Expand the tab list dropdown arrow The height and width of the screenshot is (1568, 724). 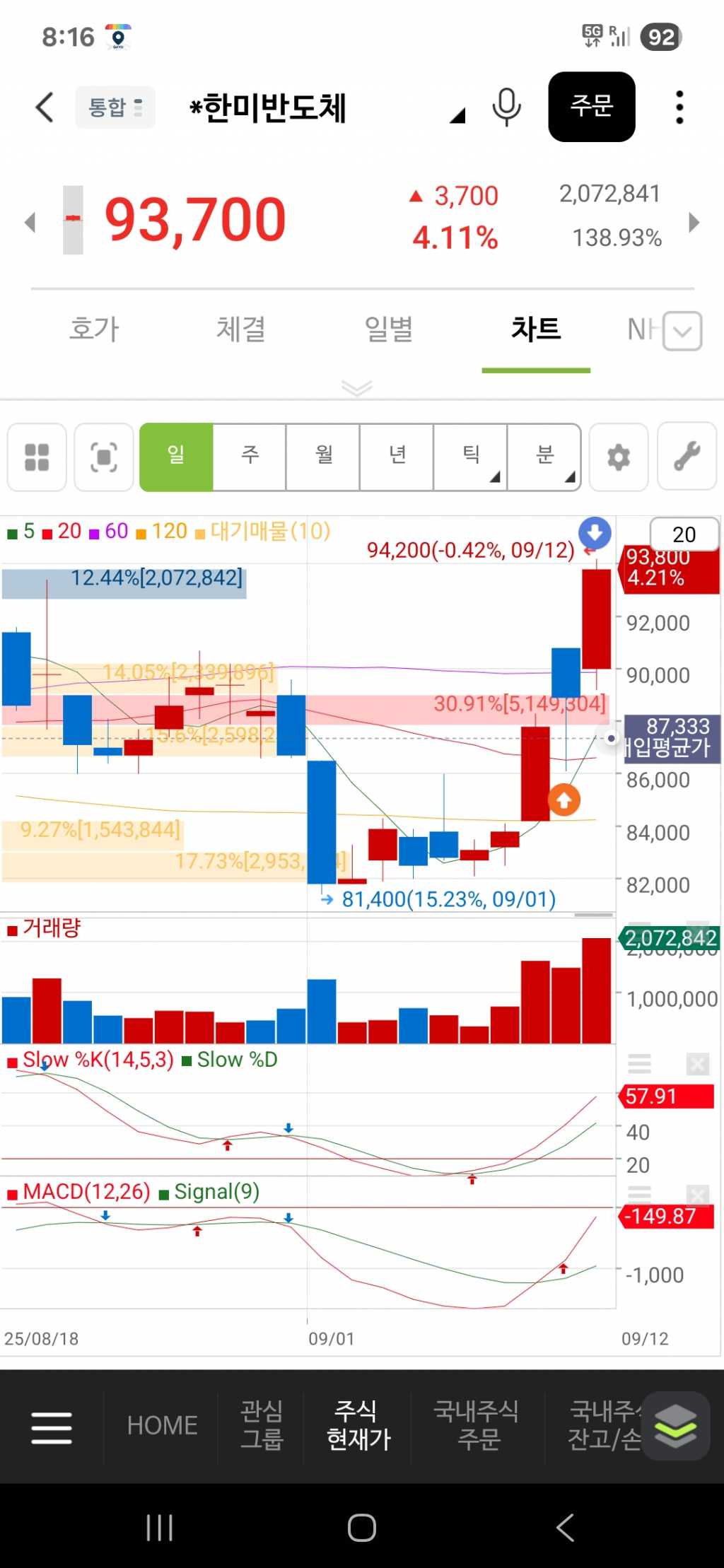click(682, 331)
